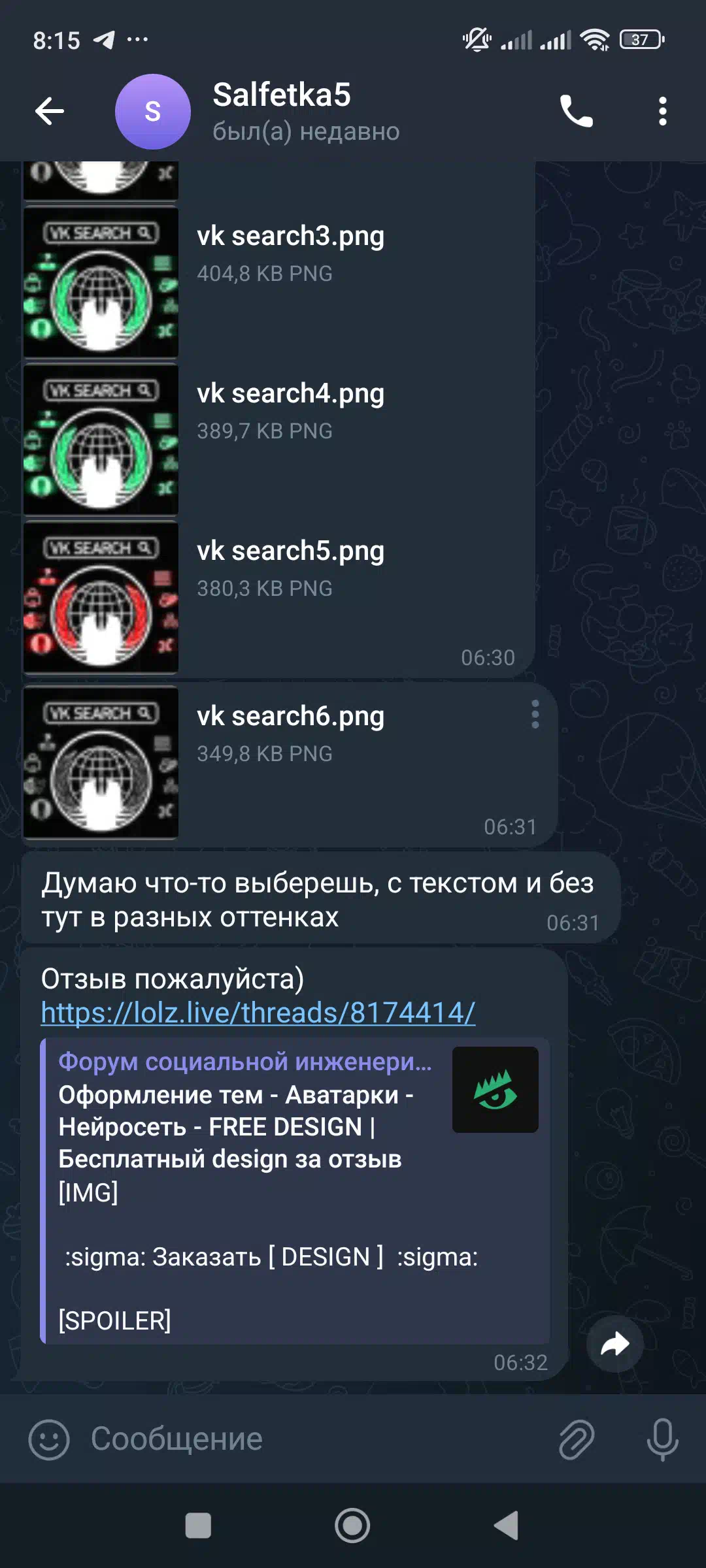Forward the message with the share arrow
706x1568 pixels.
pos(615,1344)
